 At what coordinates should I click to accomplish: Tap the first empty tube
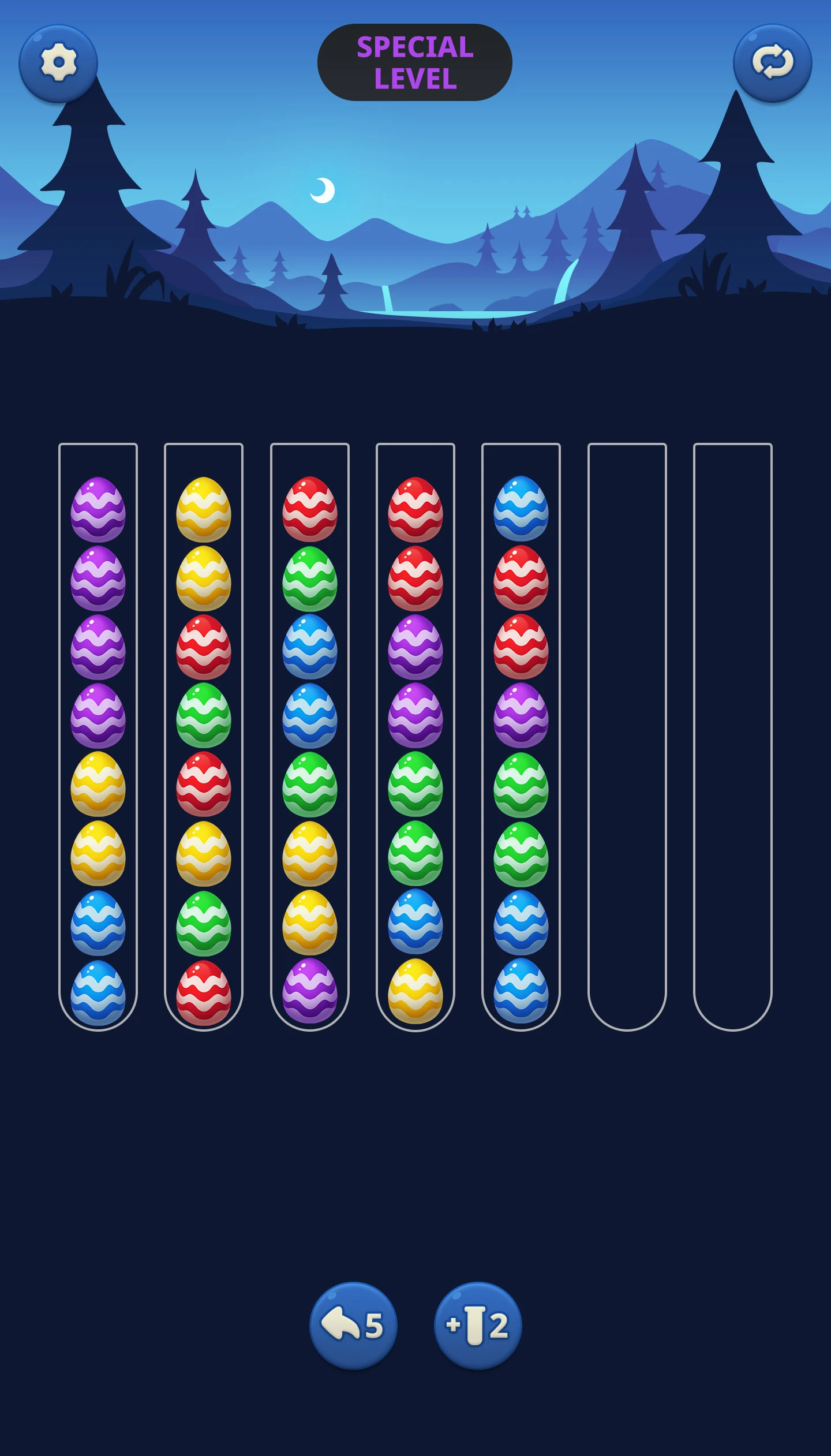[627, 737]
